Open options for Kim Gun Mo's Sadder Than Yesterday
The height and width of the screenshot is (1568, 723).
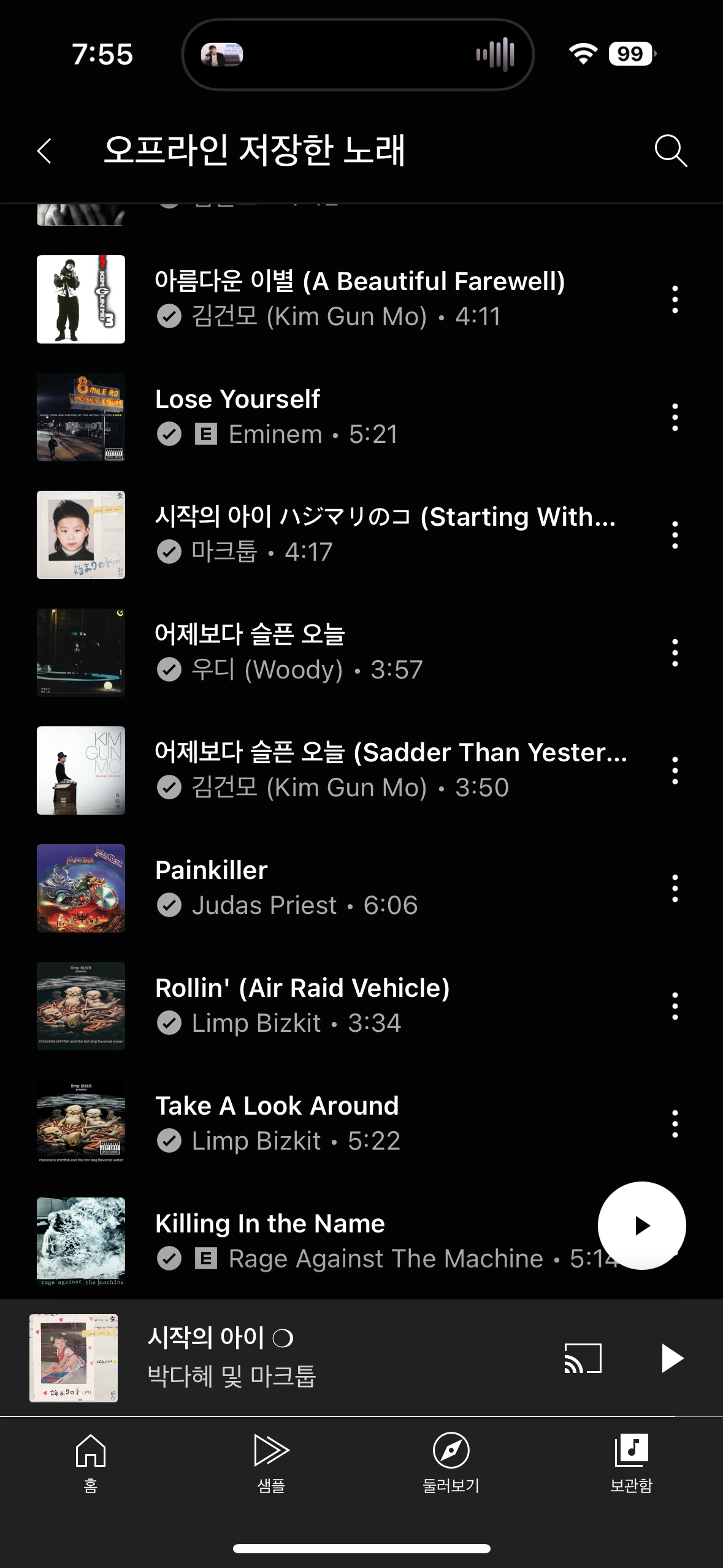[x=675, y=771]
